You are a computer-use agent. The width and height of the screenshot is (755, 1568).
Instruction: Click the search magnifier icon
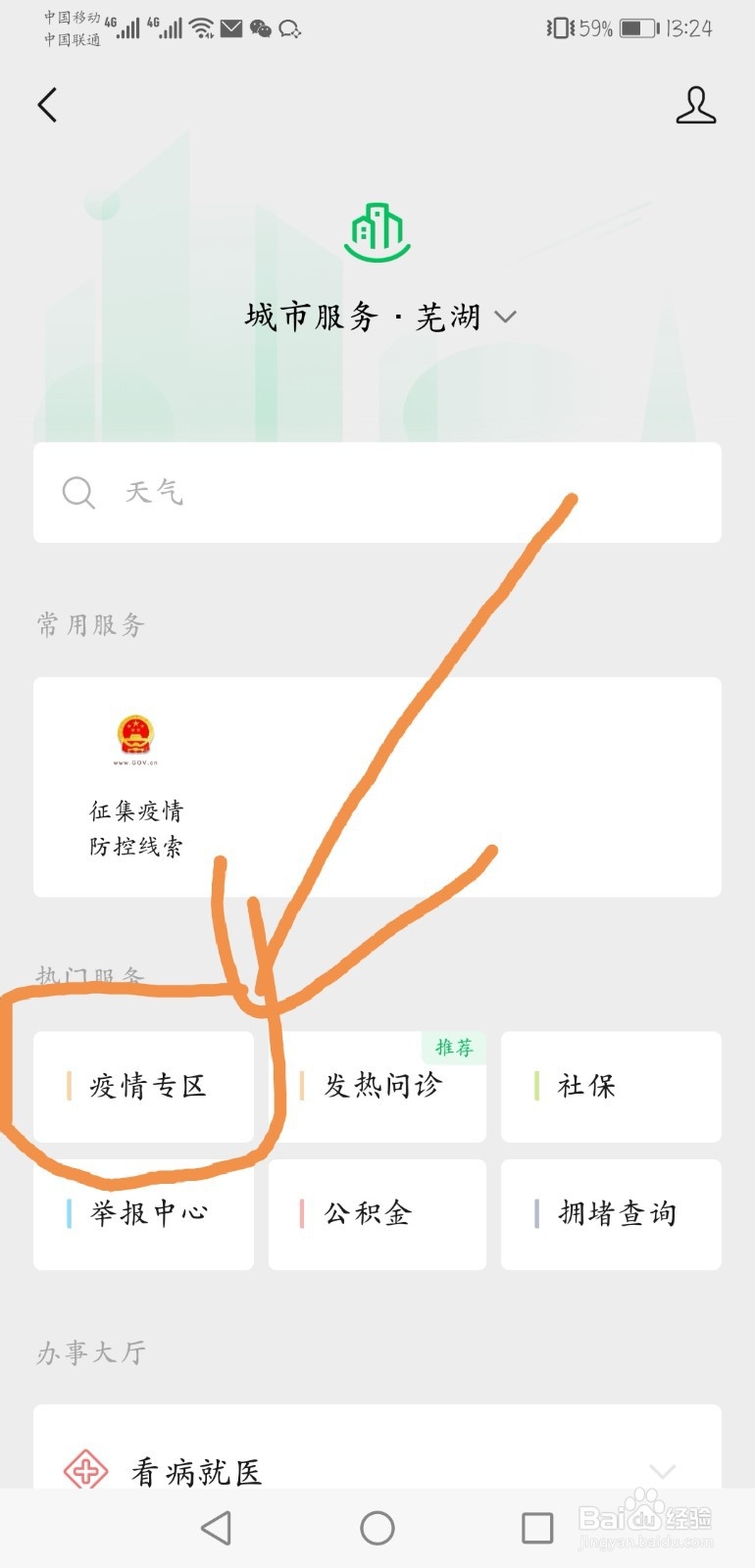(x=78, y=493)
